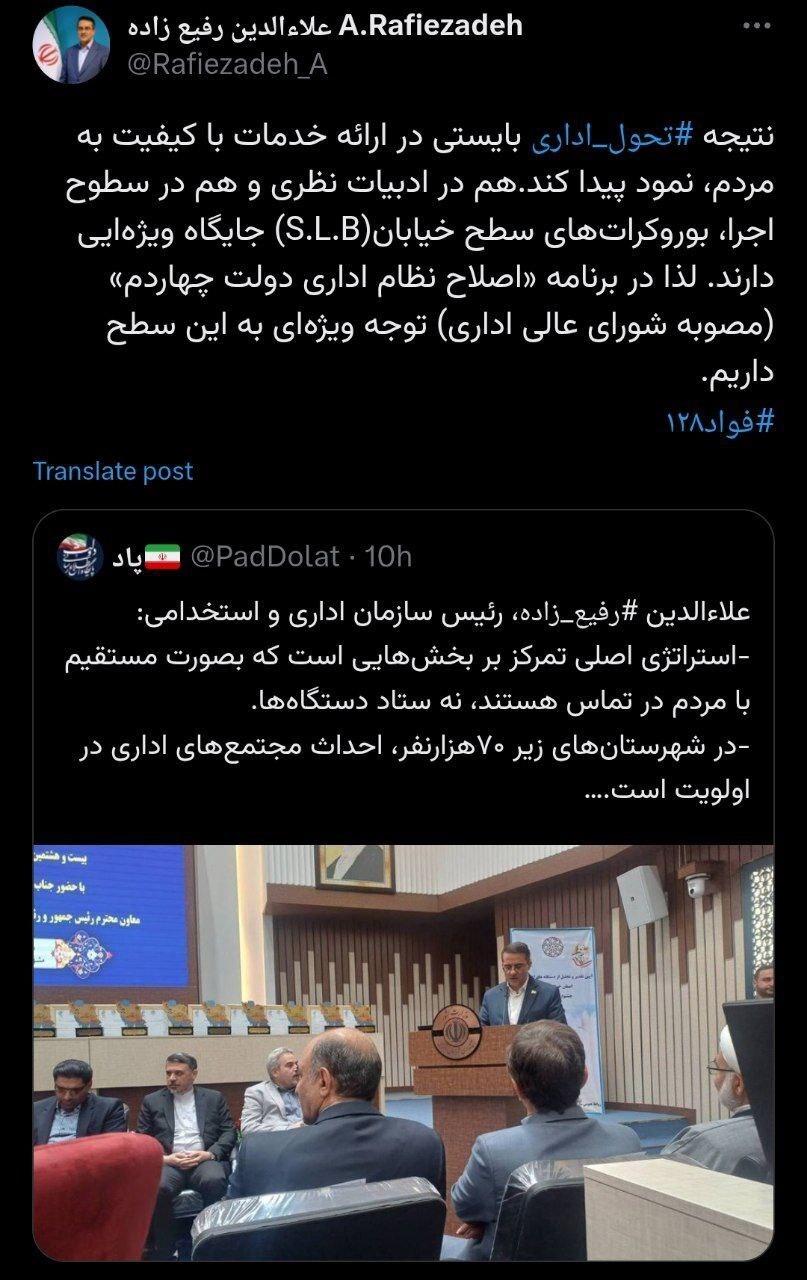Click the پاد display name
807x1280 pixels.
click(x=129, y=556)
